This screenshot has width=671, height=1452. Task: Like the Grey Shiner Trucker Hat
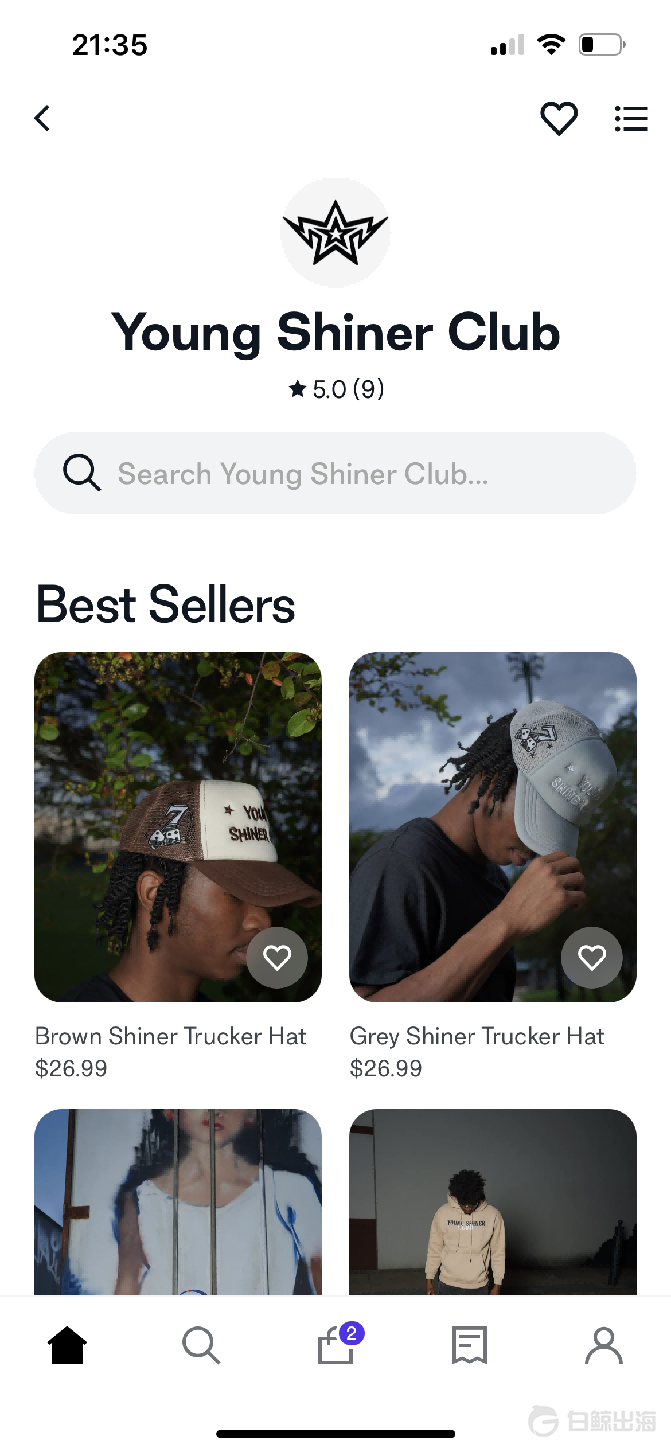tap(592, 958)
